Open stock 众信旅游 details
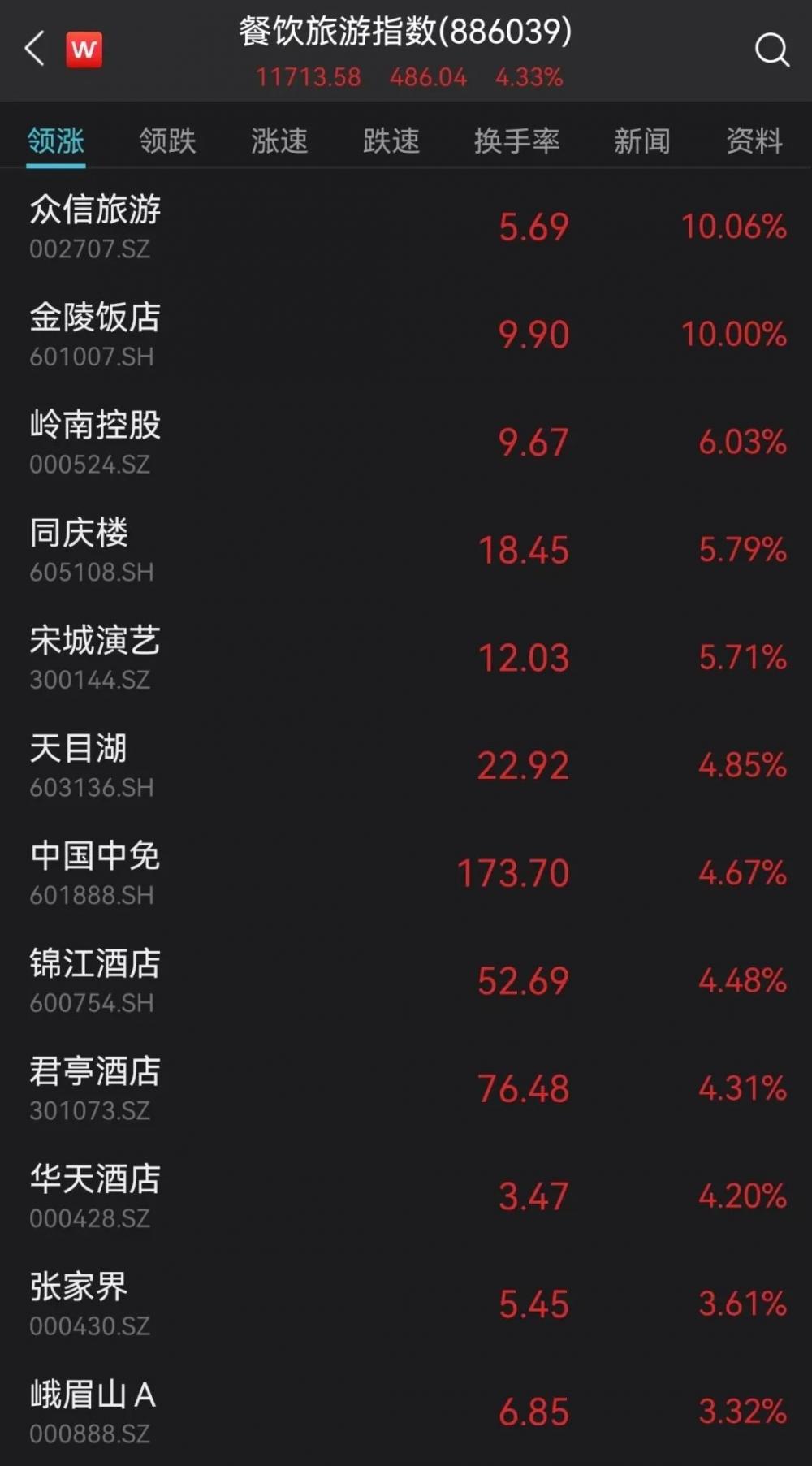This screenshot has width=812, height=1466. 406,227
